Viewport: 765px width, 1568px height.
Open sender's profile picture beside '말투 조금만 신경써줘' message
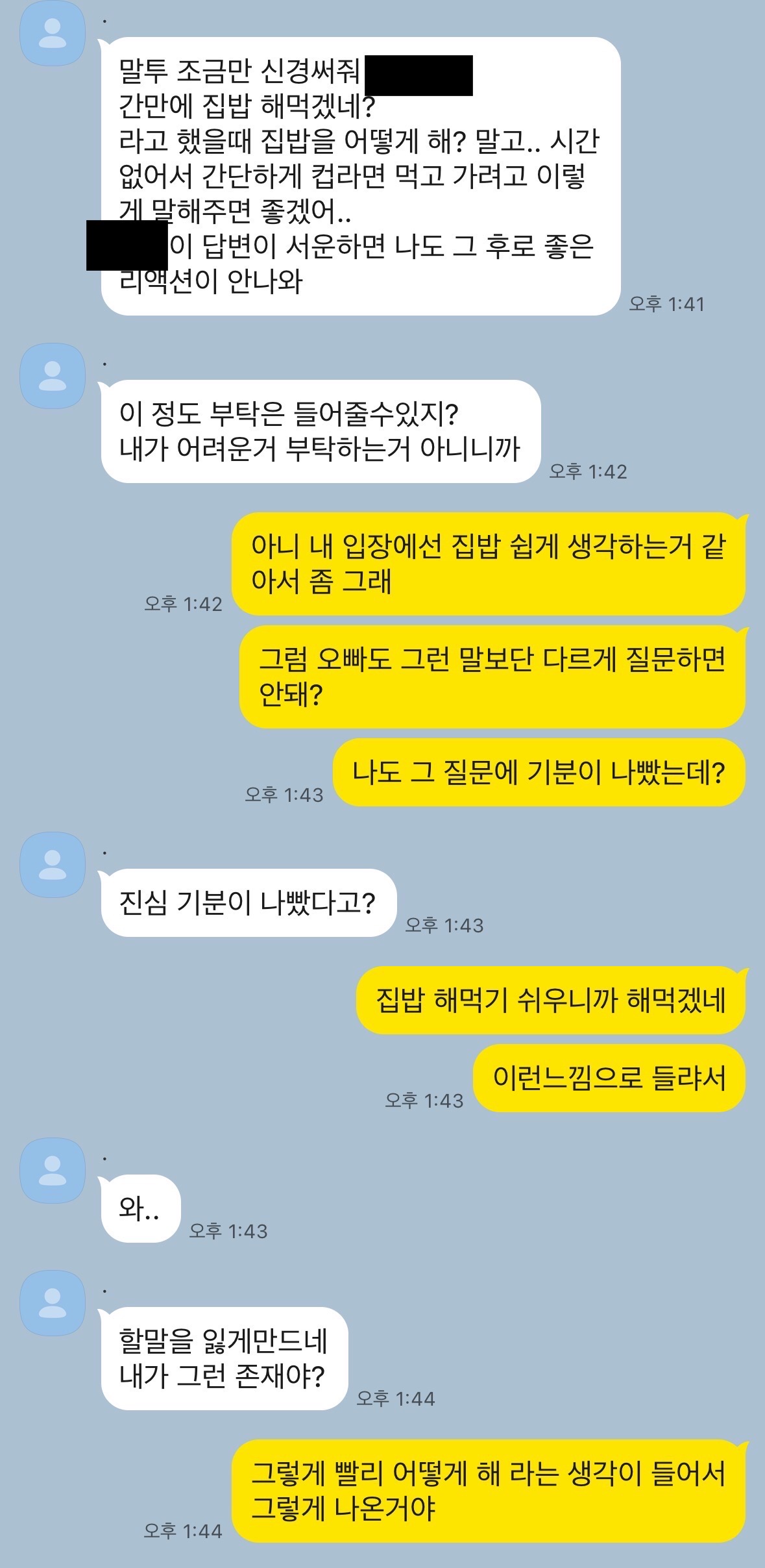[x=53, y=33]
